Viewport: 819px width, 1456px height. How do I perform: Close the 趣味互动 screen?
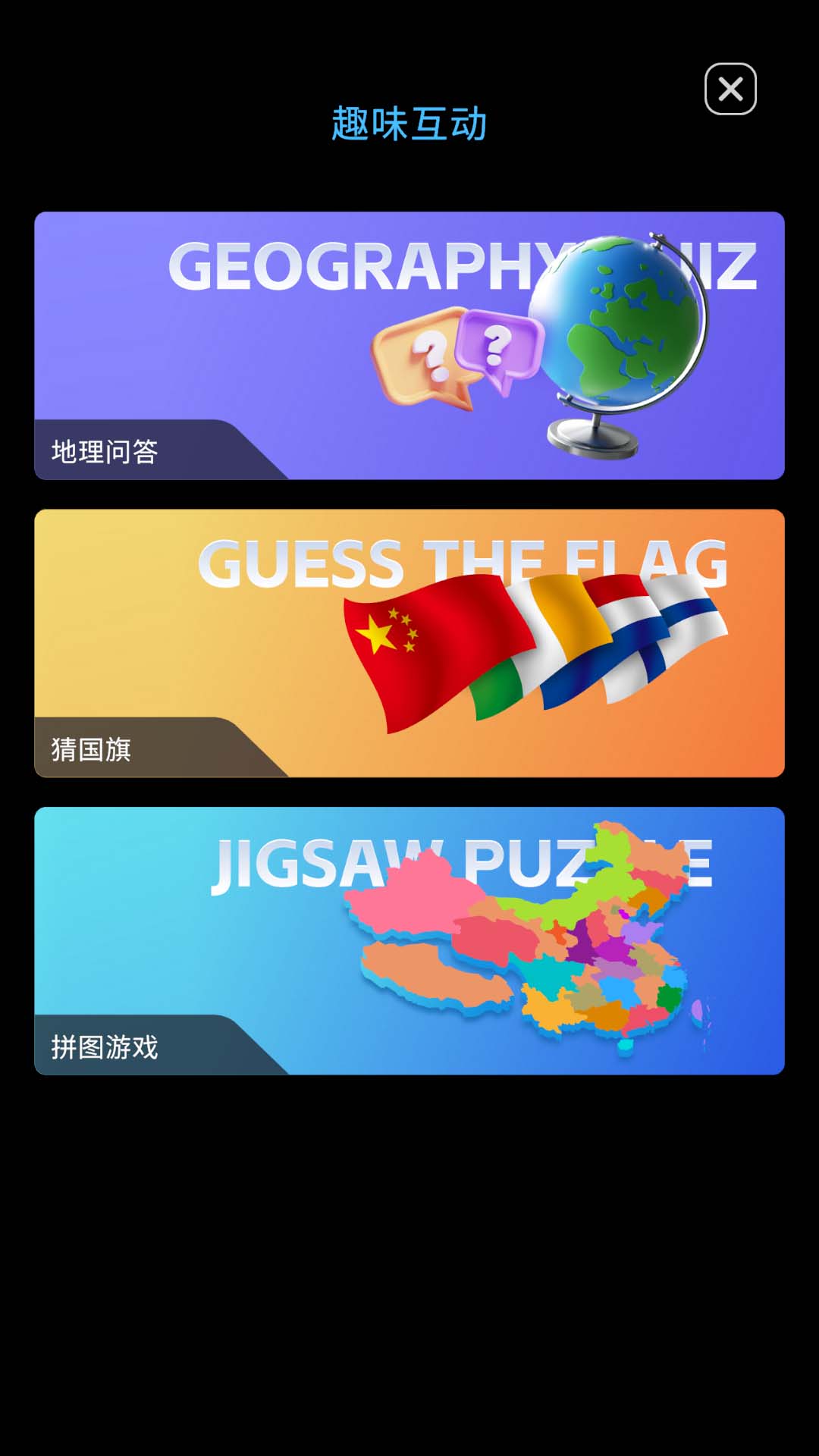(730, 89)
